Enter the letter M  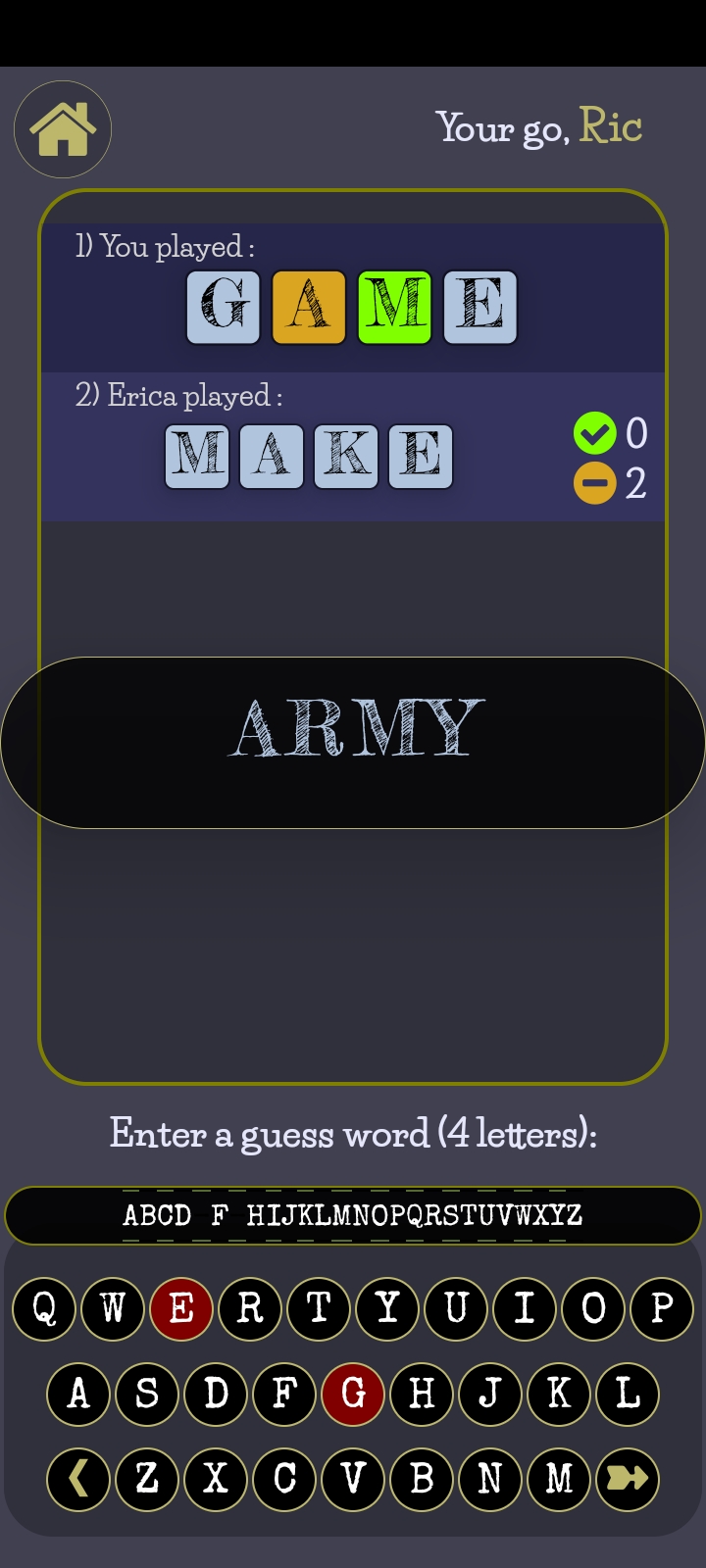point(559,1479)
